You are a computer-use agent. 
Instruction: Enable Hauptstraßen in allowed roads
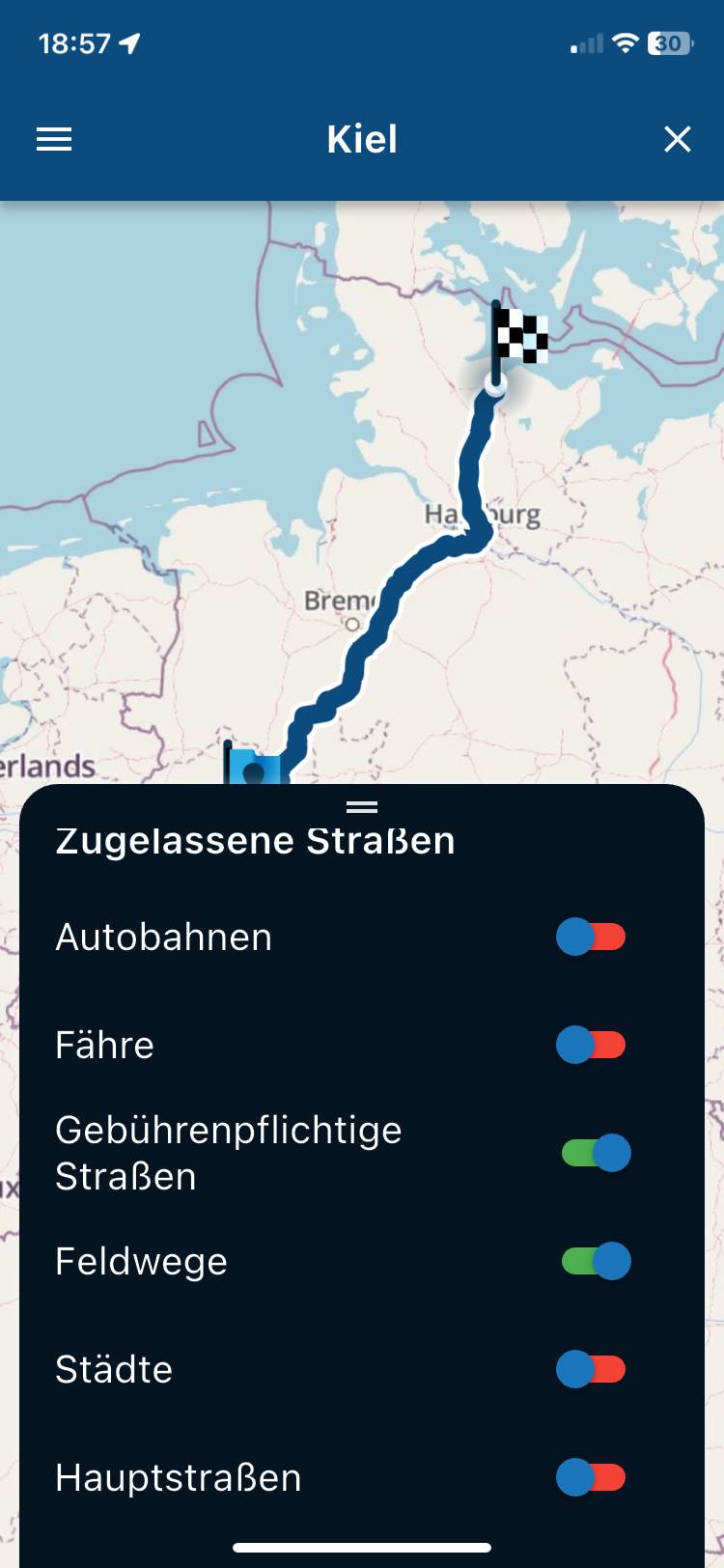coord(591,1477)
